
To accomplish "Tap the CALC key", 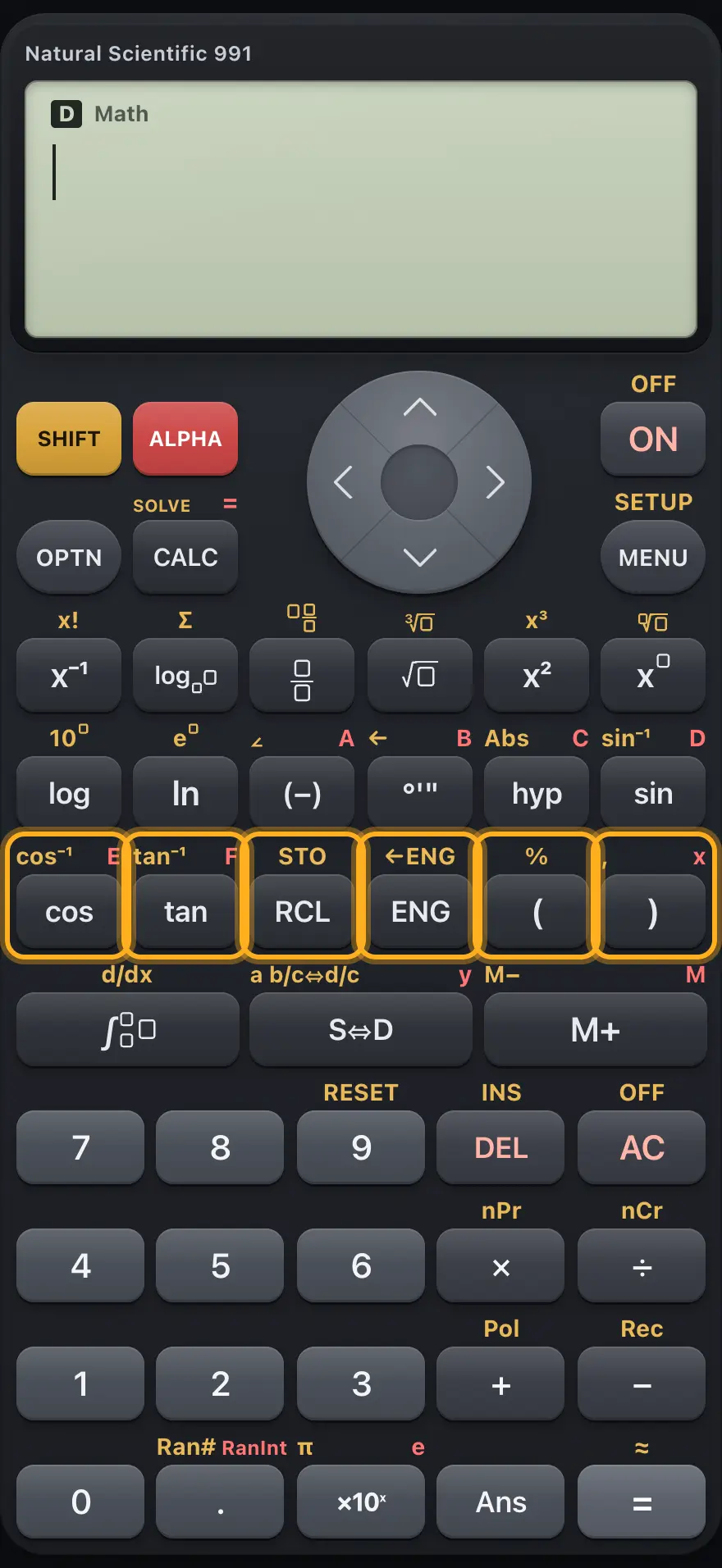I will 185,558.
